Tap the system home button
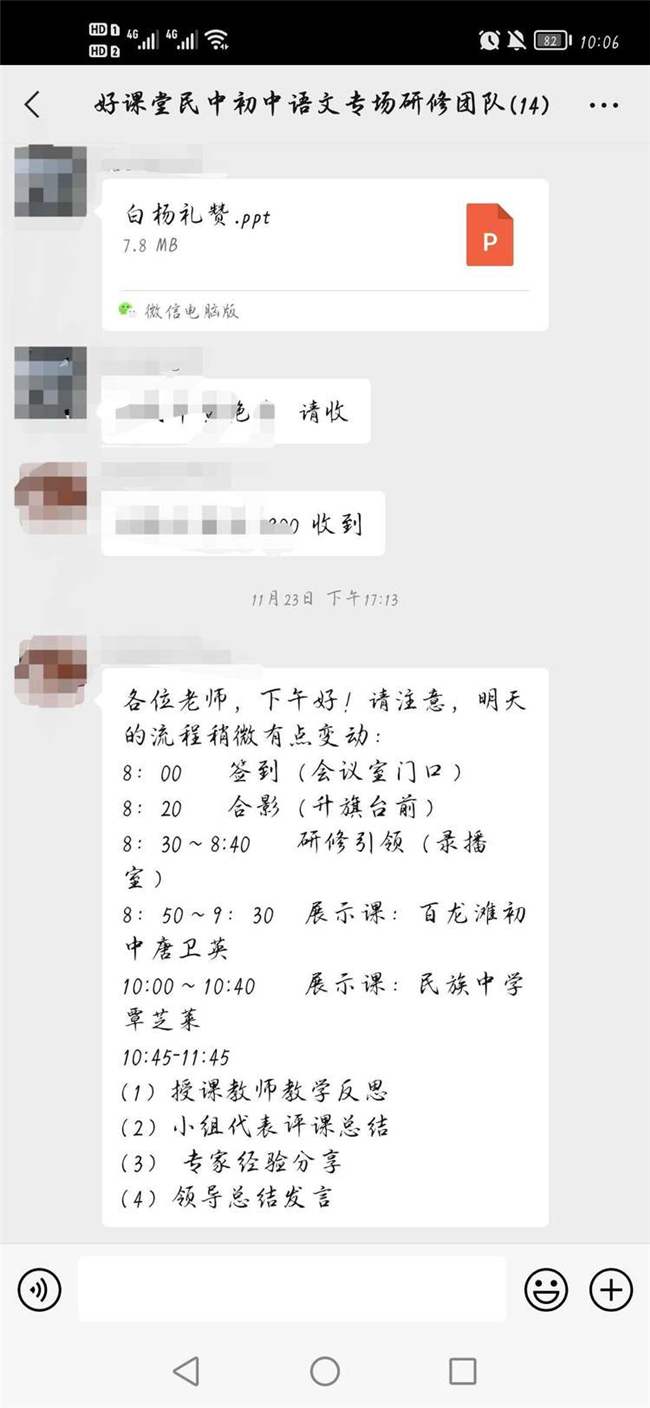This screenshot has width=650, height=1408. 325,1371
